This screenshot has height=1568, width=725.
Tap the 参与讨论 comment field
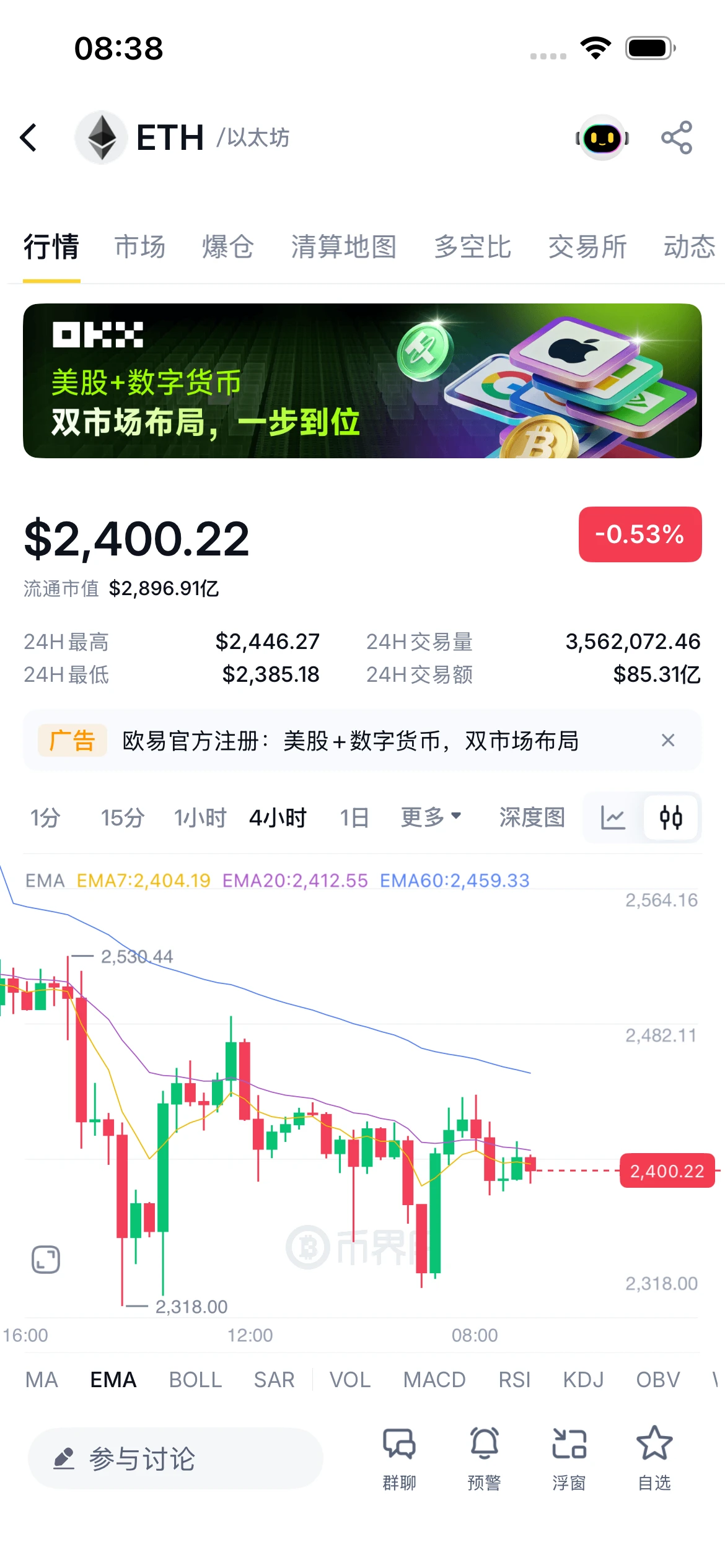click(x=175, y=1458)
